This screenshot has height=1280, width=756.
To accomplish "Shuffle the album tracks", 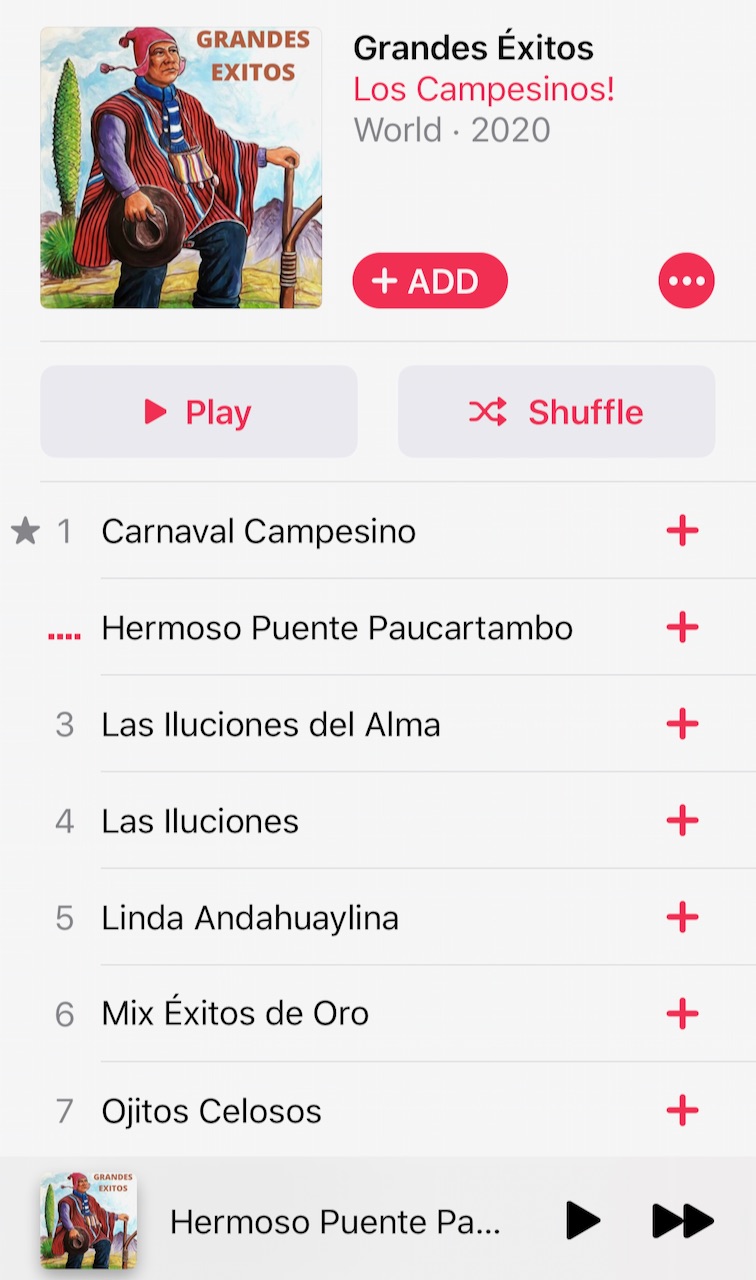I will (557, 412).
